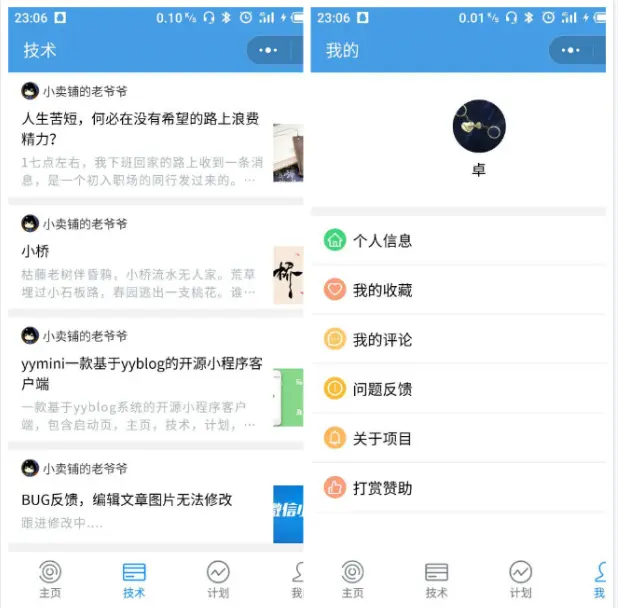Viewport: 618px width, 608px height.
Task: Open 个人信息
Action: 382,241
